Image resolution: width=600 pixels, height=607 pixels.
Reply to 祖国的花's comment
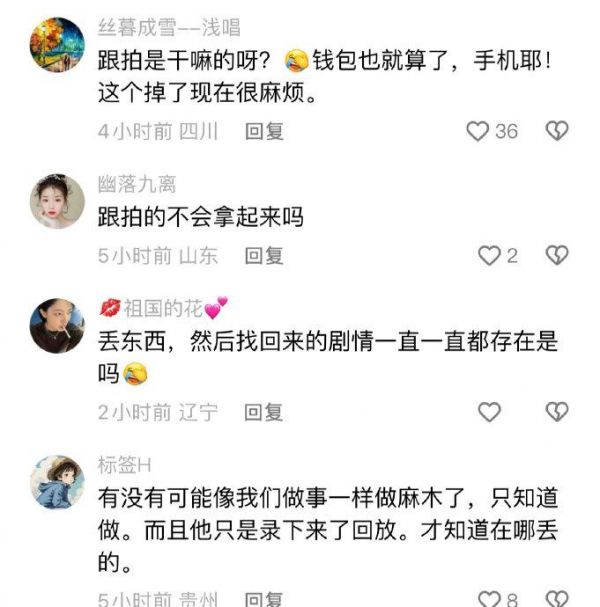pyautogui.click(x=264, y=412)
